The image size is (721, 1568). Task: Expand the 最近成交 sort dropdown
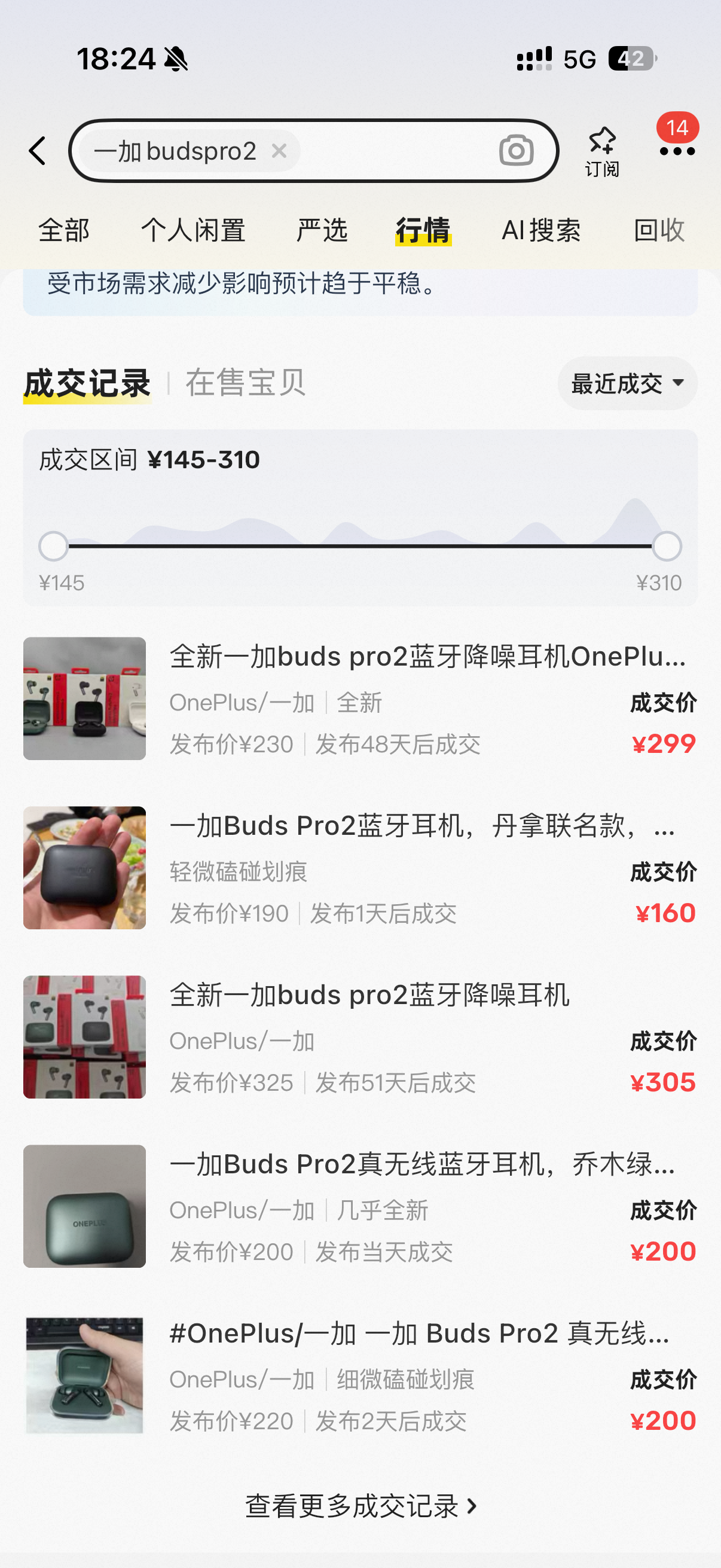tap(627, 383)
